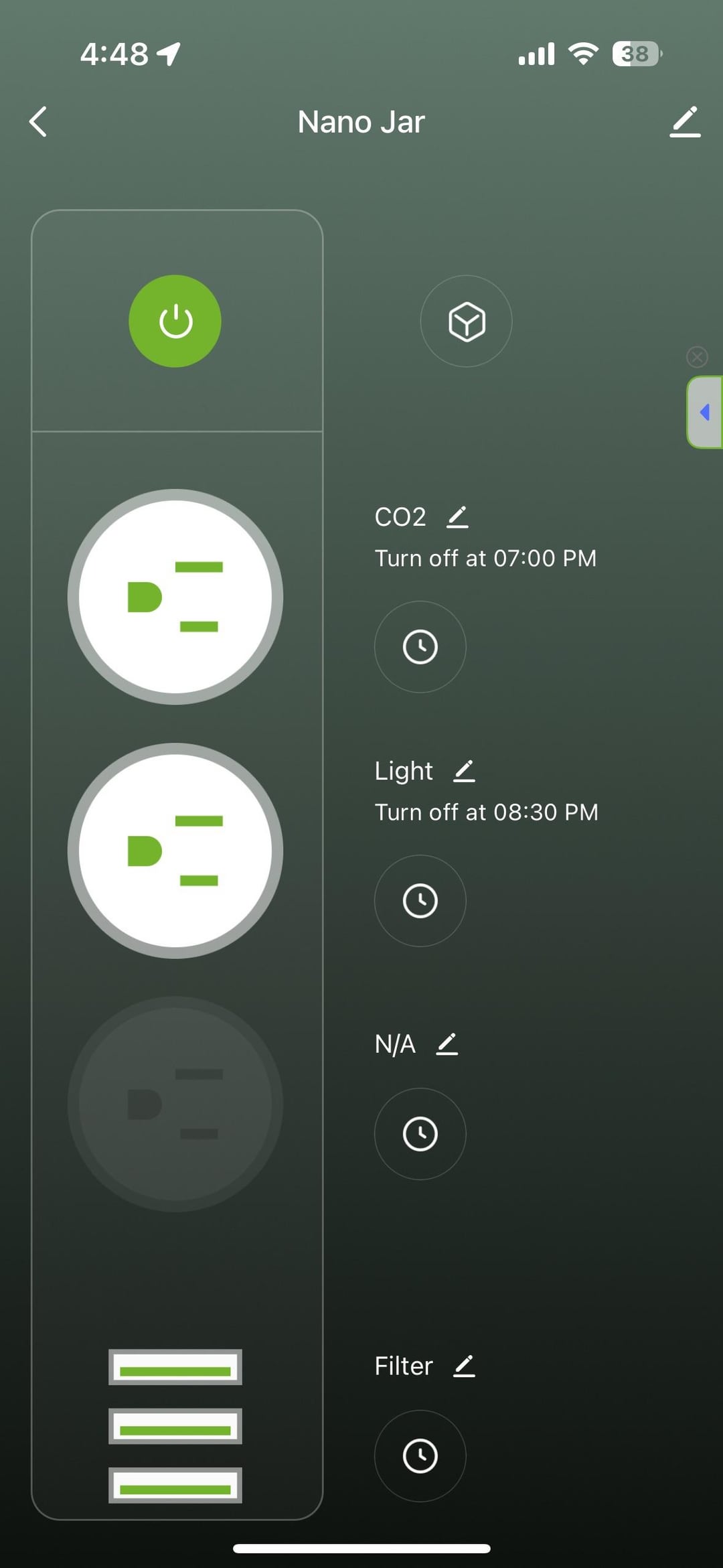Toggle the Filter USB ports
Image resolution: width=723 pixels, height=1568 pixels.
click(x=175, y=1426)
